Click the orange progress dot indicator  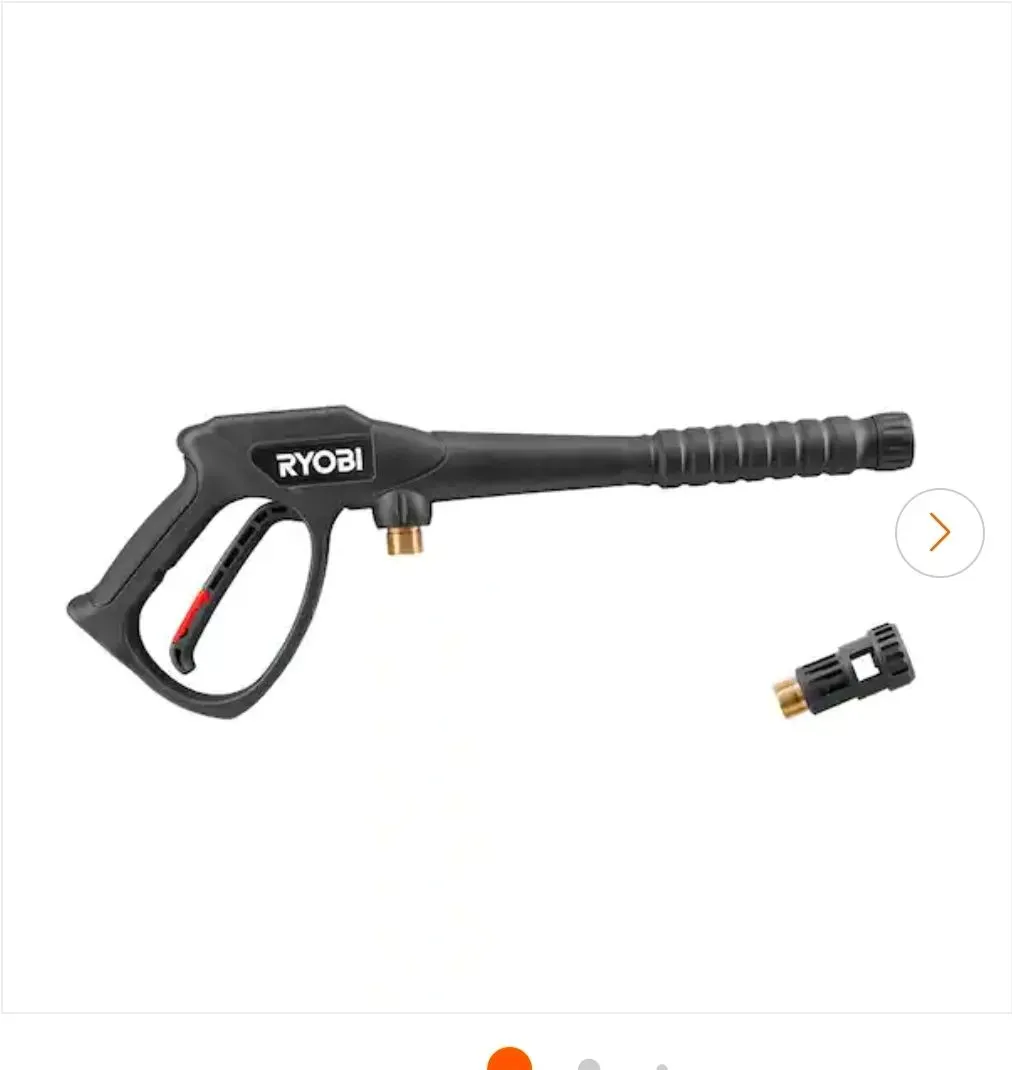509,1062
